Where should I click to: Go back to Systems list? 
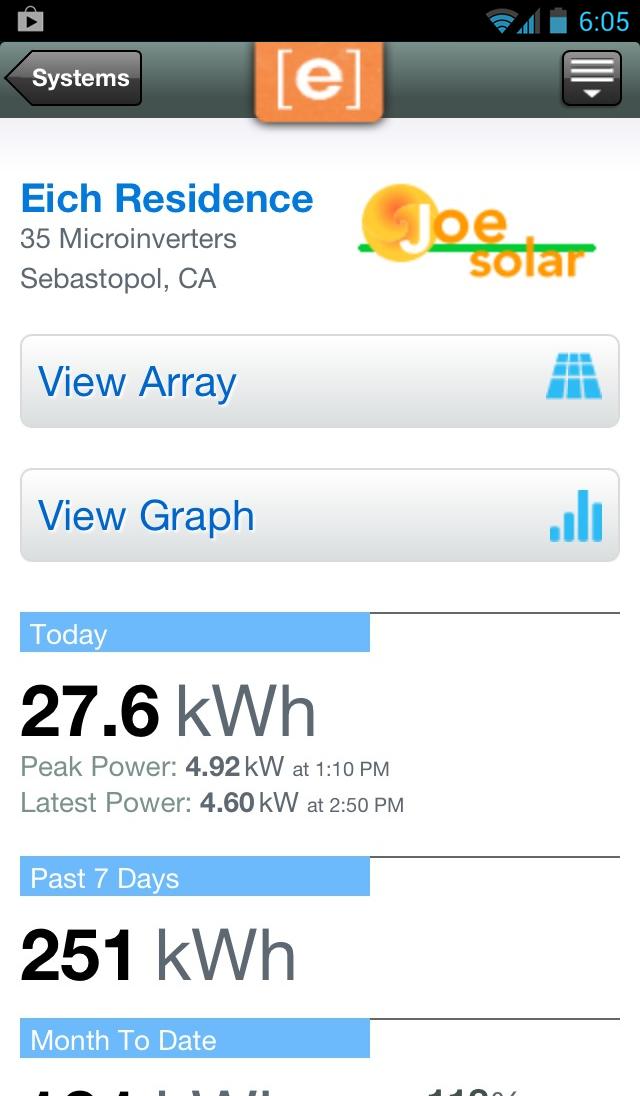pos(74,78)
